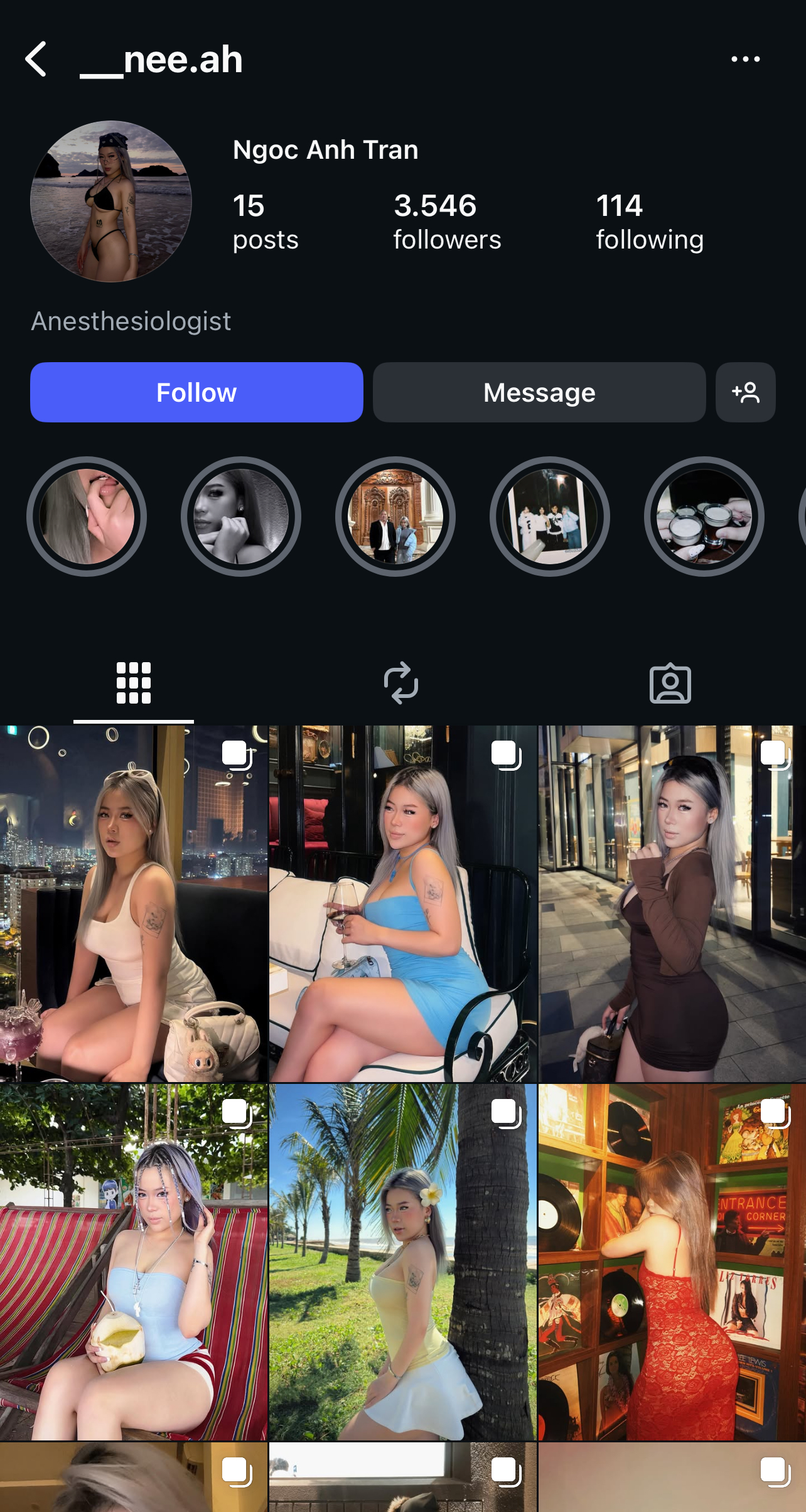Open the red dress vinyl records post
Viewport: 806px width, 1512px height.
[x=672, y=1262]
